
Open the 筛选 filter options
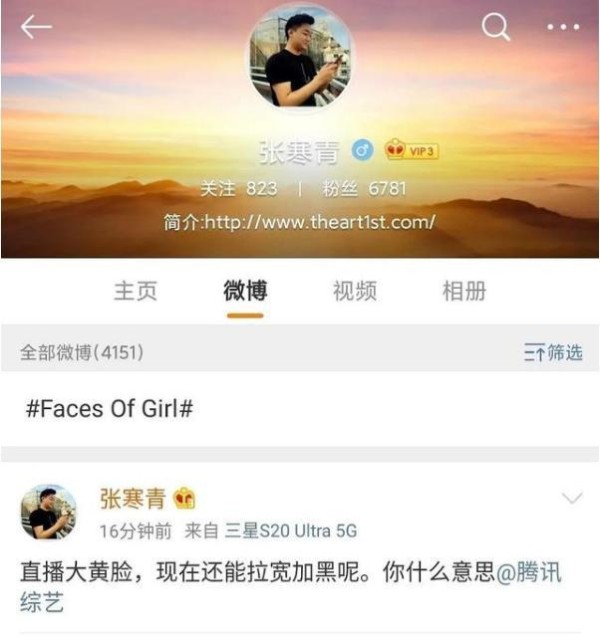tap(553, 352)
